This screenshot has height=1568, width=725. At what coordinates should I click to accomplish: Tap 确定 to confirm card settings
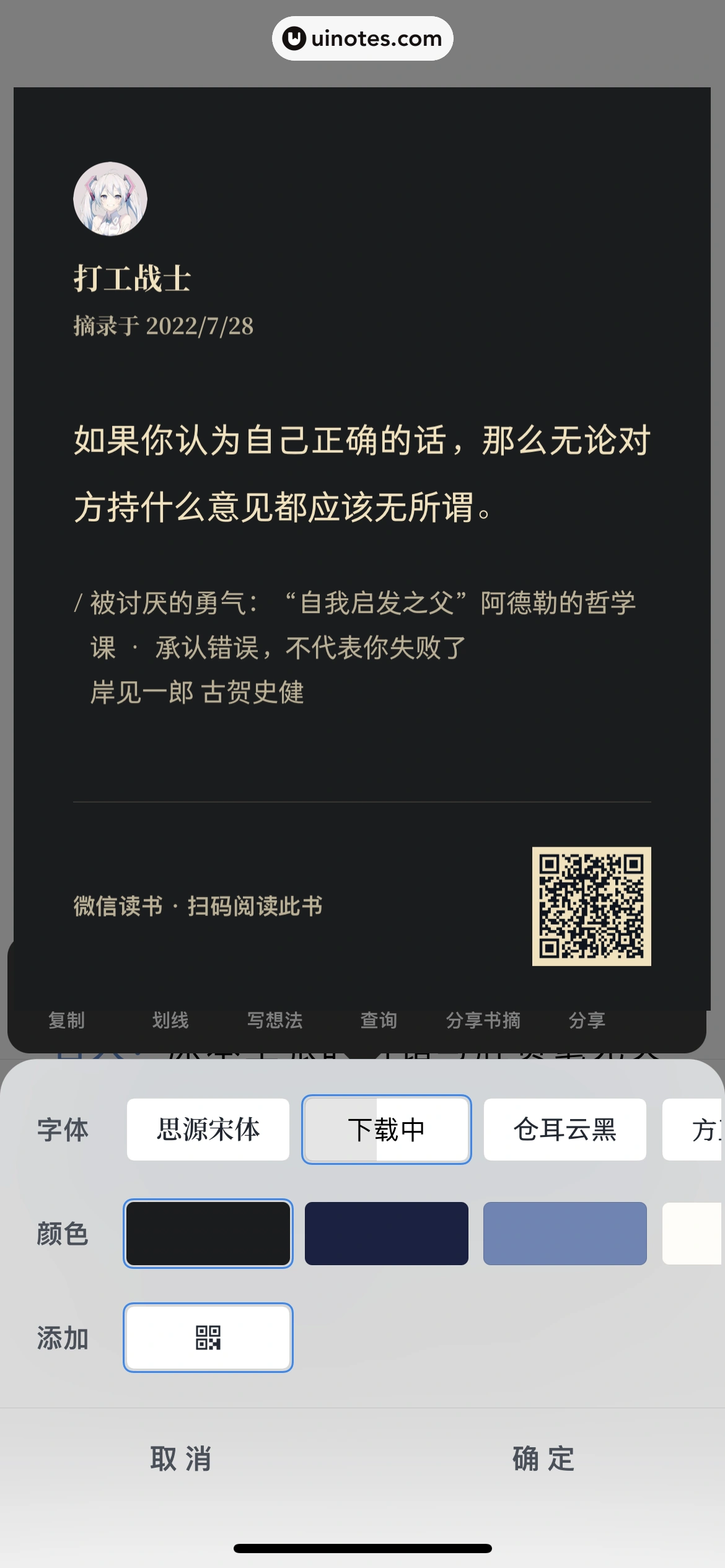point(543,1459)
